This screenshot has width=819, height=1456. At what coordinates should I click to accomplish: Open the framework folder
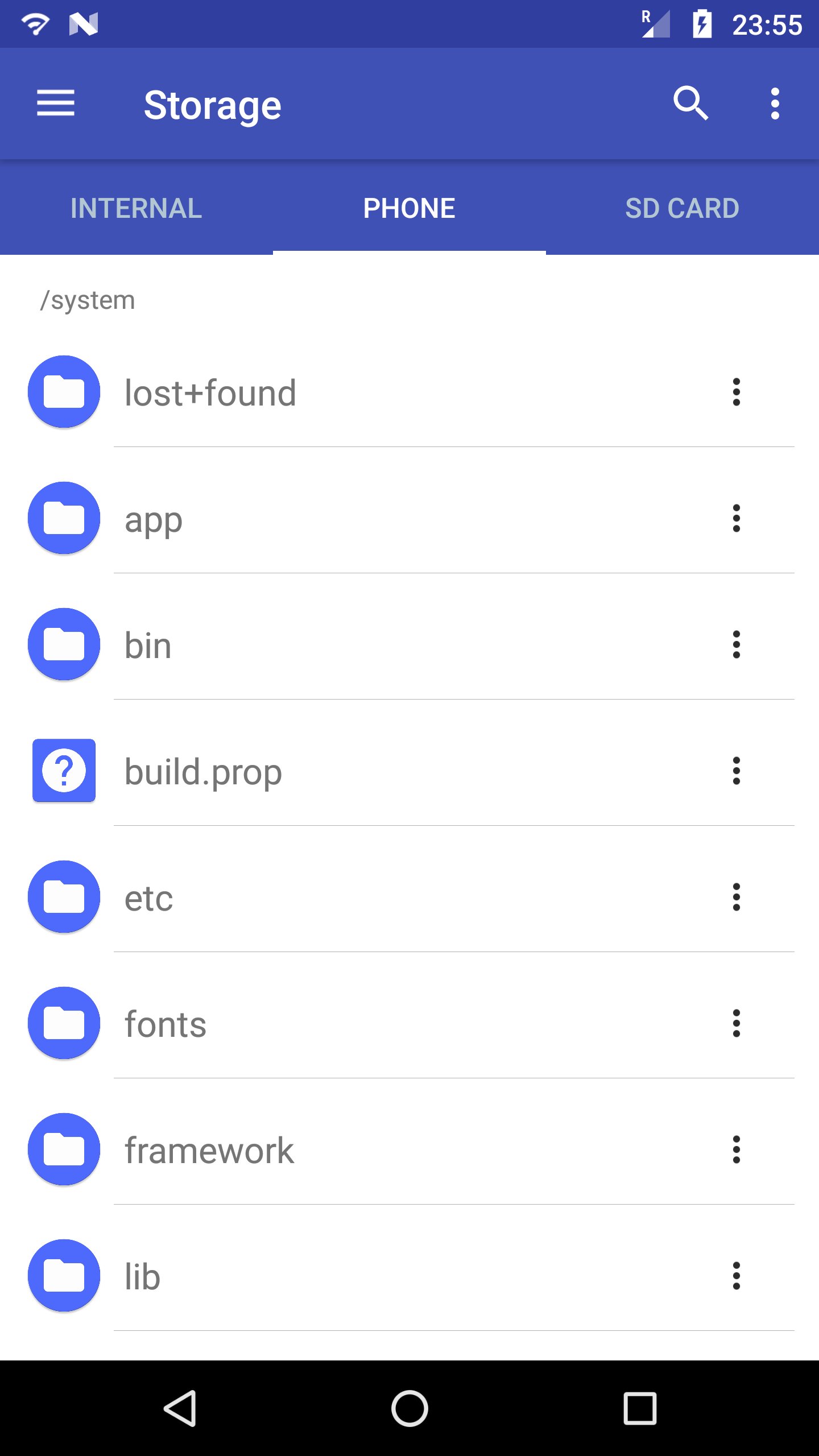[x=209, y=1150]
